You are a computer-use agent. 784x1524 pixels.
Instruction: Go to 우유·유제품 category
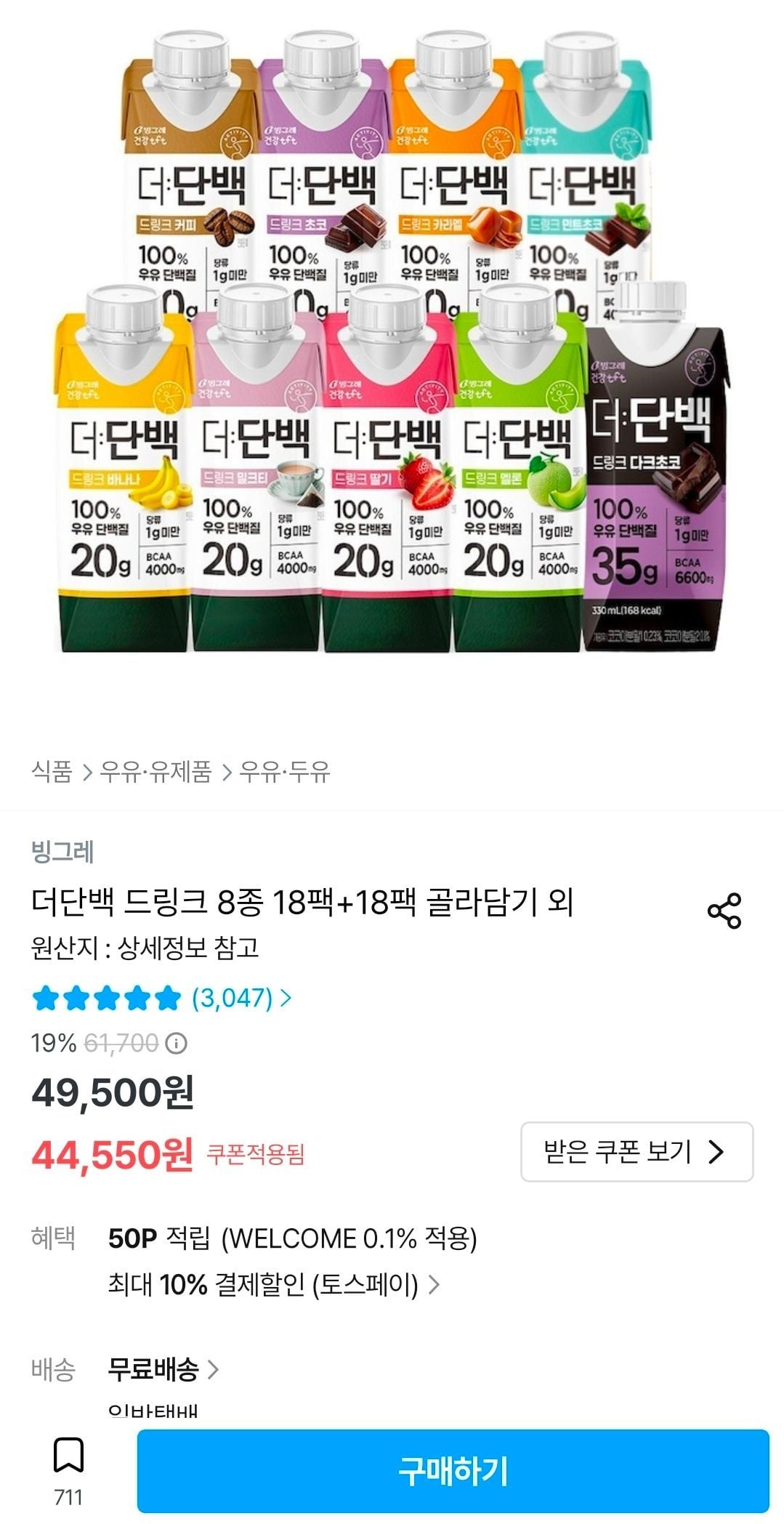[155, 771]
